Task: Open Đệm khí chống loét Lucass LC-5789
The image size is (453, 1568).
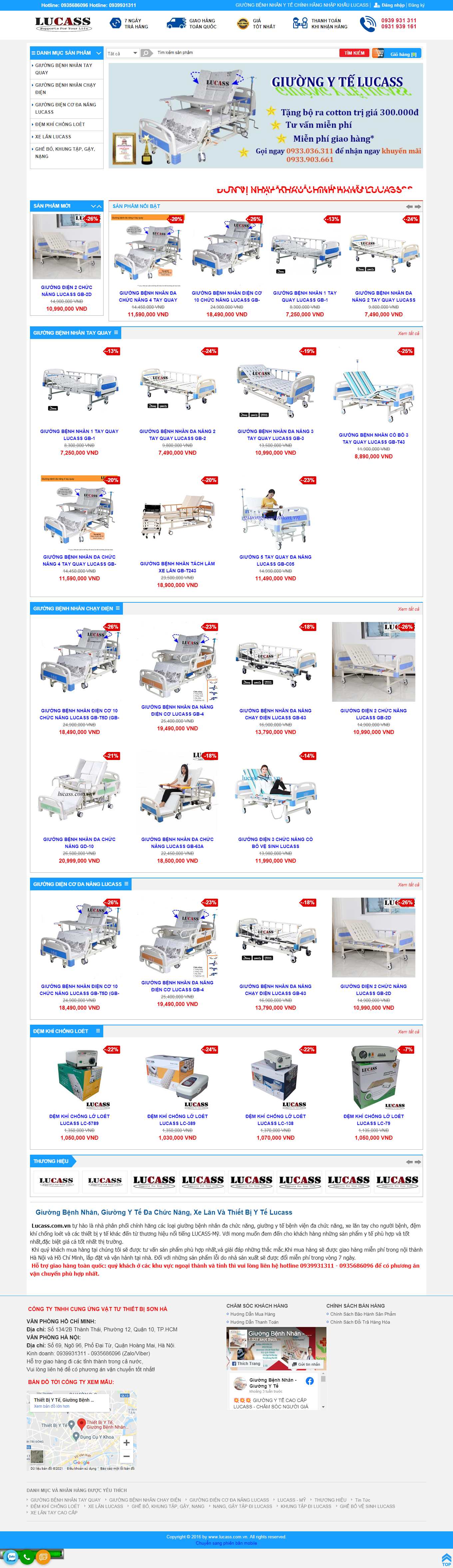Action: click(x=79, y=1119)
